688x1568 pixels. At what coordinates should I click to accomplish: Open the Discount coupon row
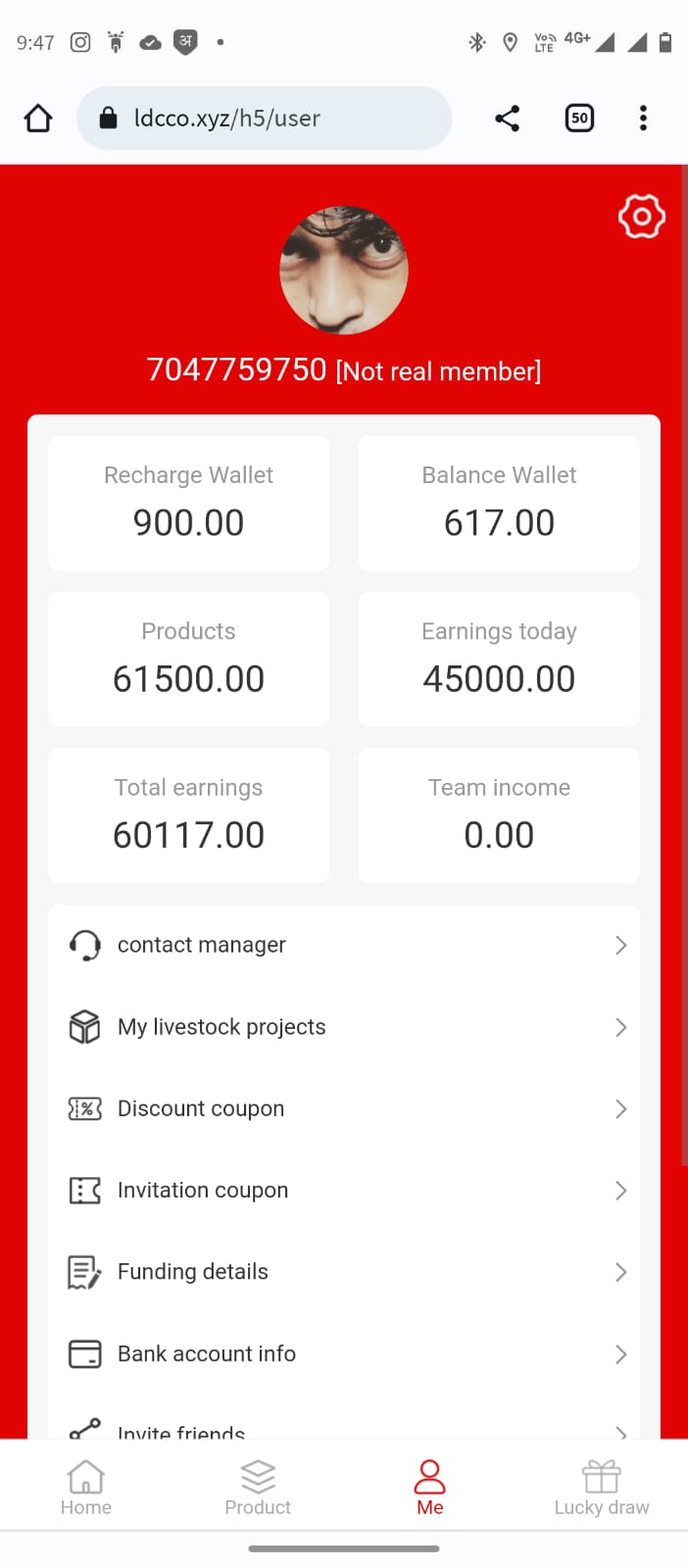(343, 1108)
